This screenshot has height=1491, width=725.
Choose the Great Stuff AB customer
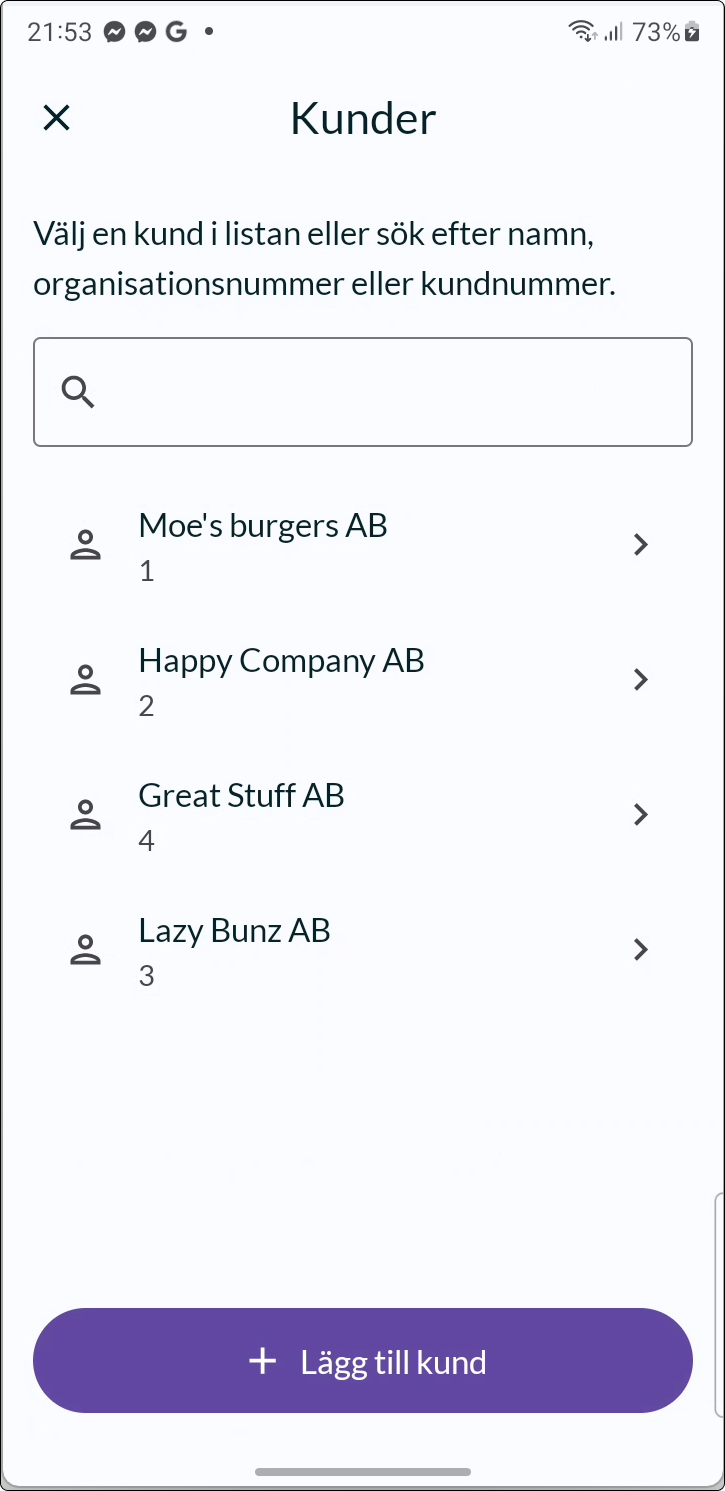[362, 815]
